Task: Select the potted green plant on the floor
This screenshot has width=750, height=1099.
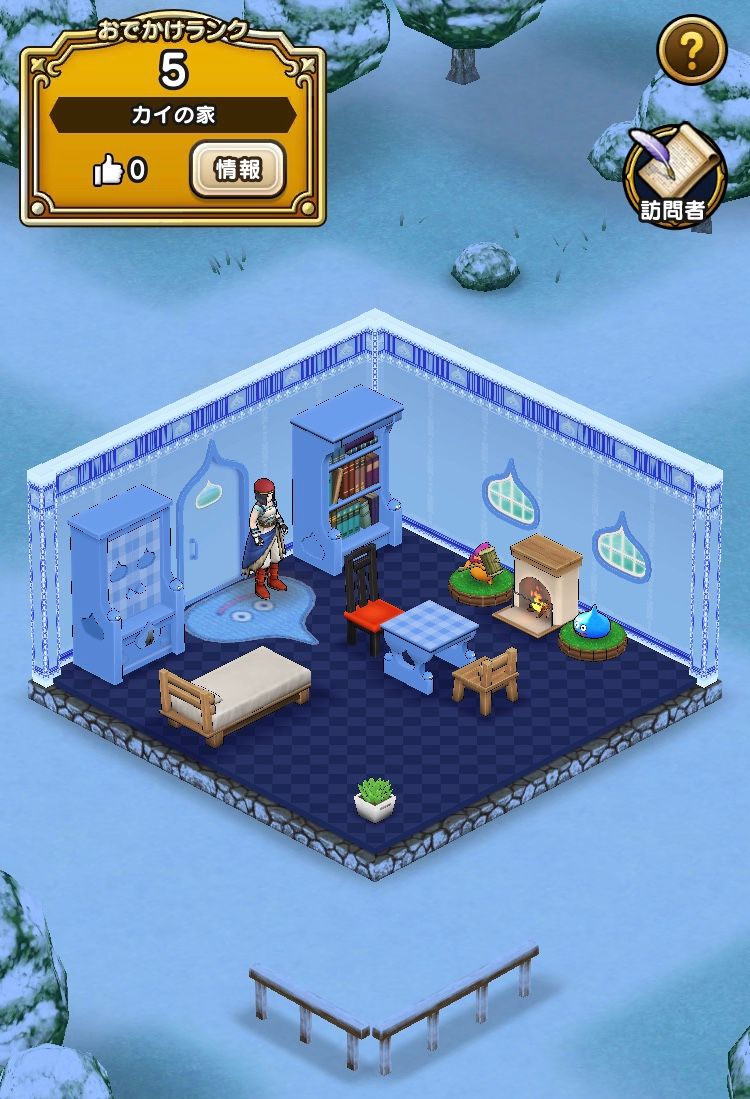Action: 372,793
